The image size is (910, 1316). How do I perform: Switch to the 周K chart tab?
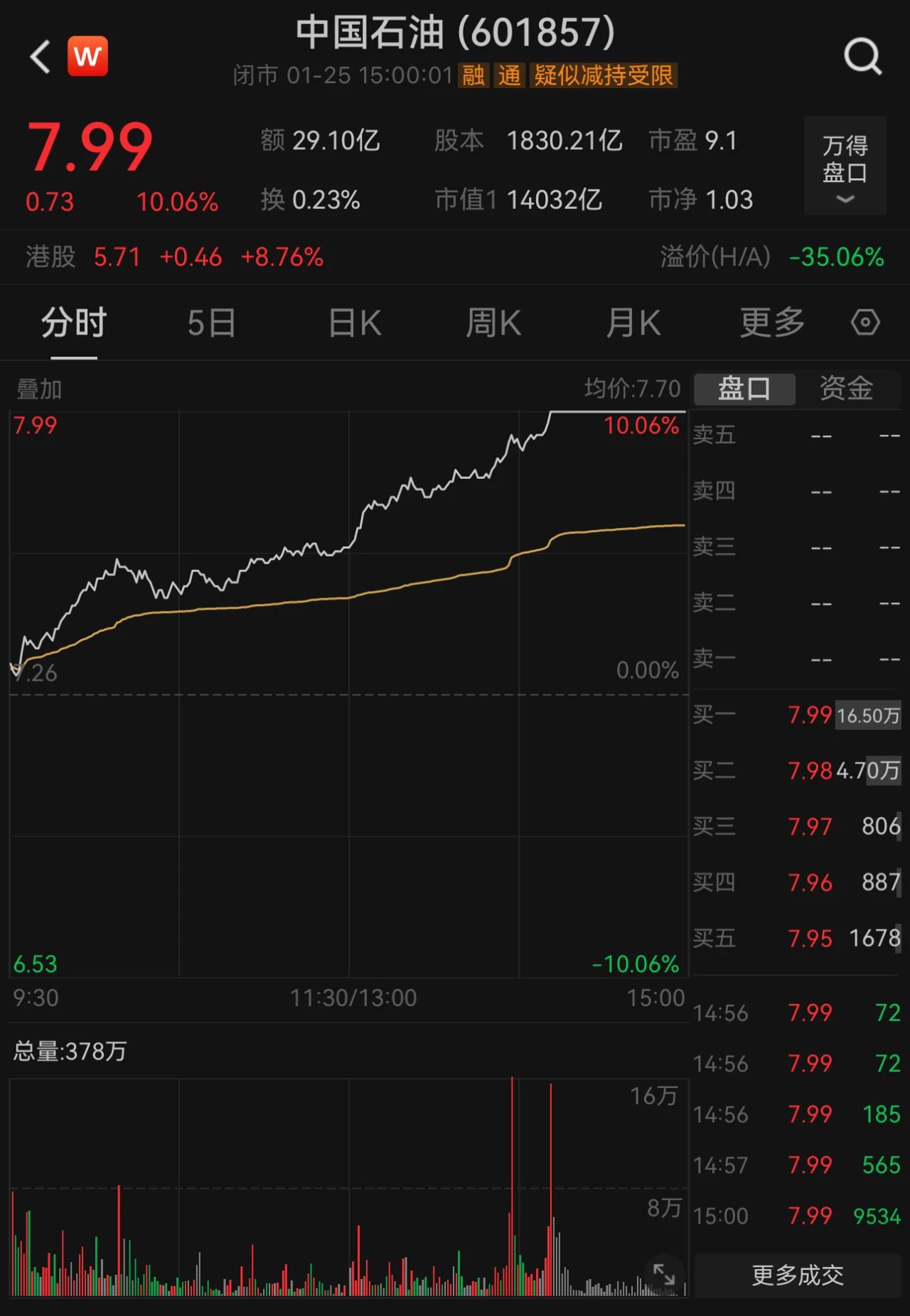pos(493,323)
